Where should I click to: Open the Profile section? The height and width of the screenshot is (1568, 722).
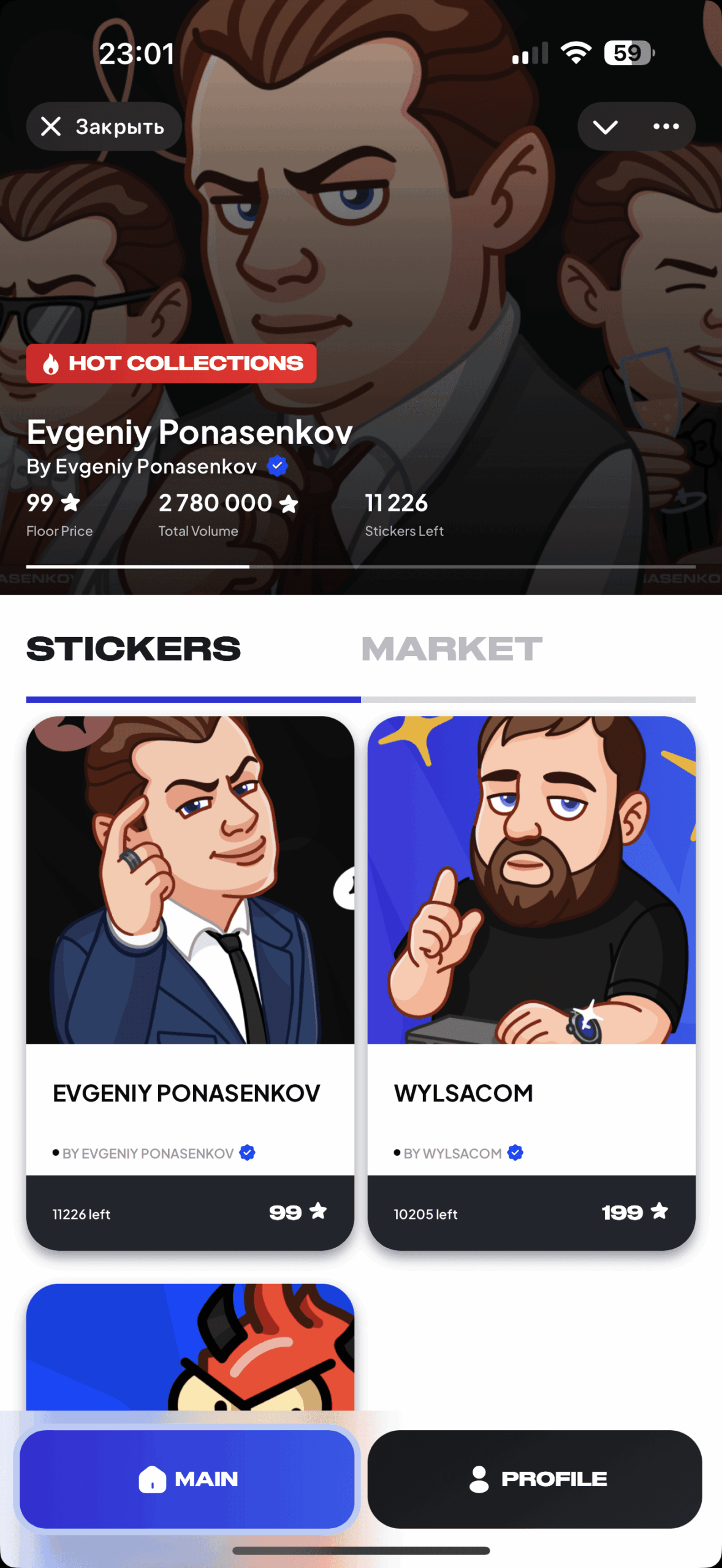(x=534, y=1479)
